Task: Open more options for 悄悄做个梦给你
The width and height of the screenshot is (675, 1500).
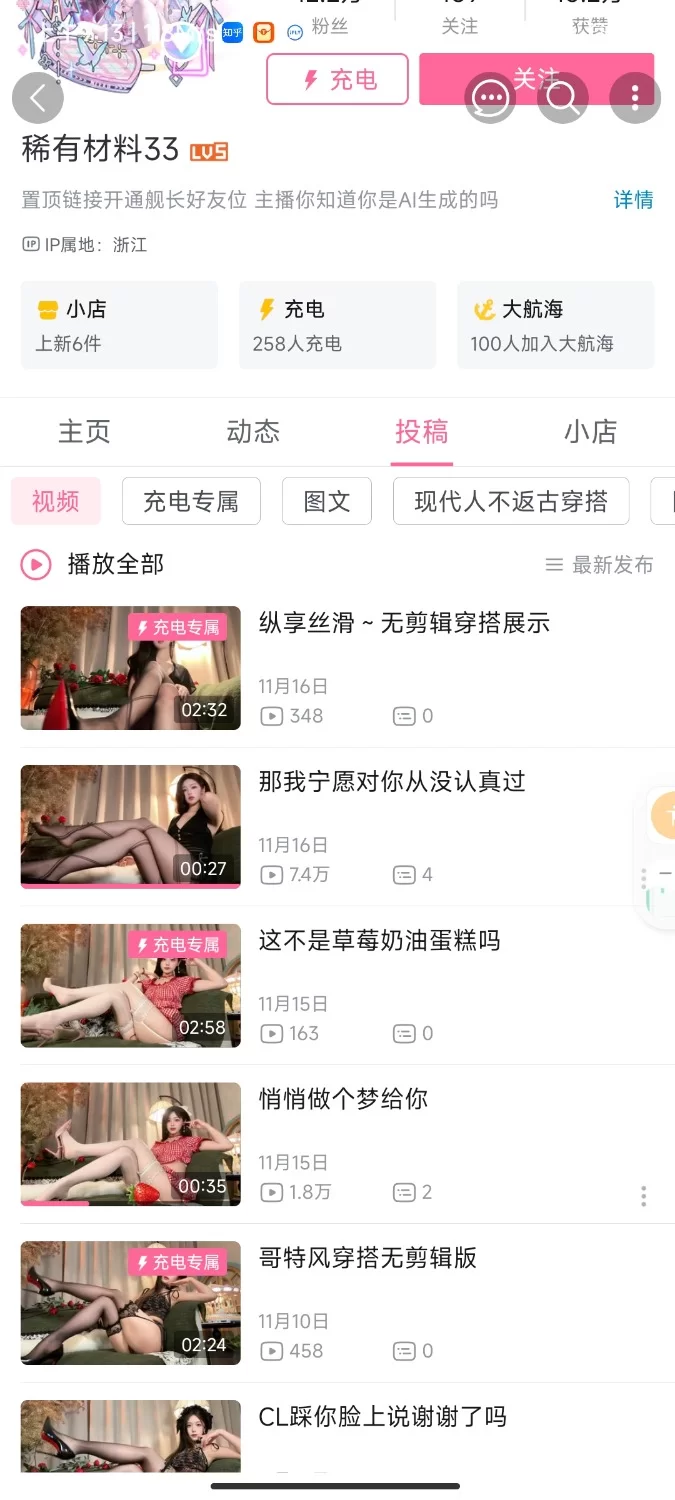Action: [644, 1196]
